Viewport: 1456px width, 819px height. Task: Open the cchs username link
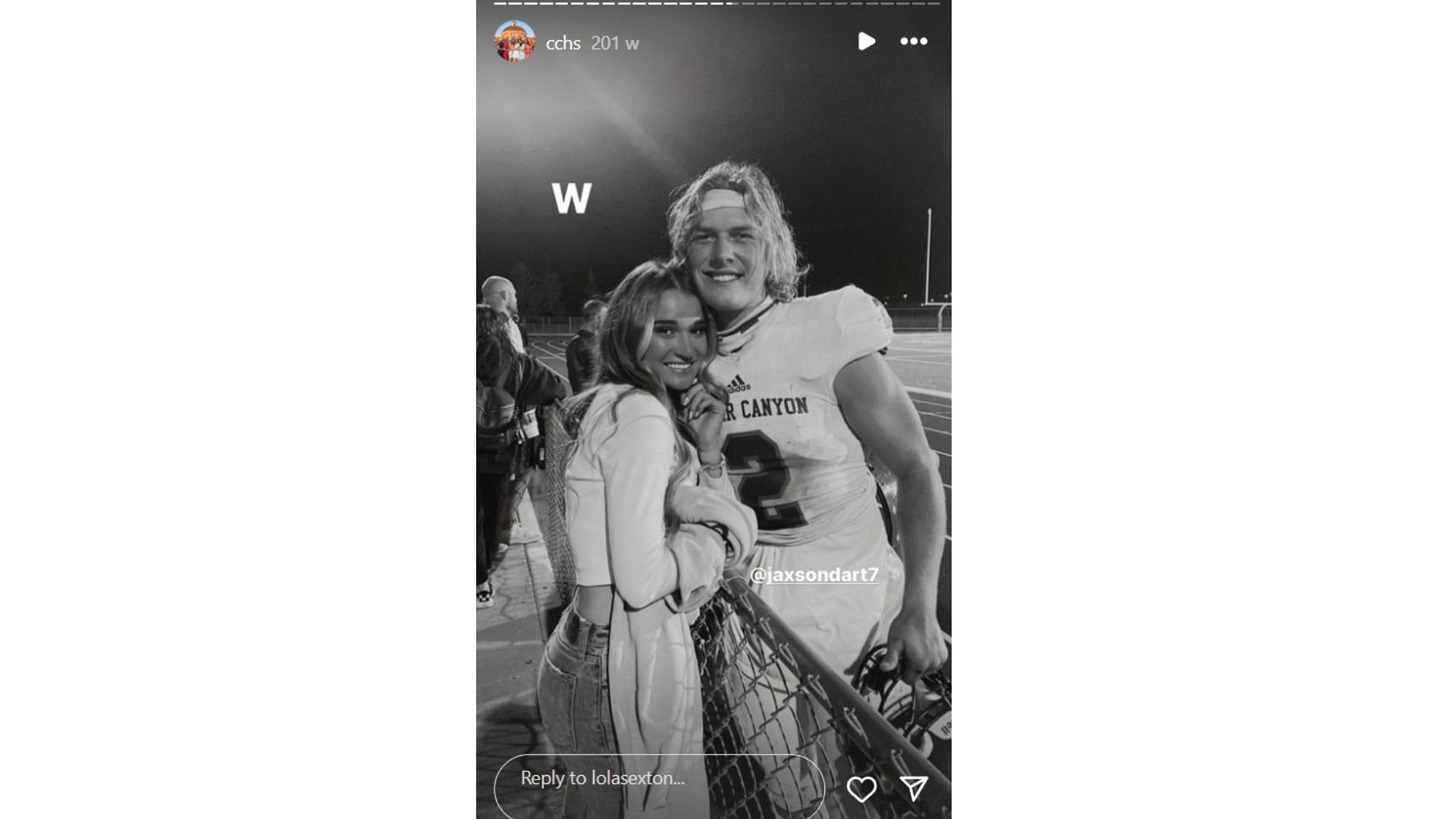(x=563, y=43)
